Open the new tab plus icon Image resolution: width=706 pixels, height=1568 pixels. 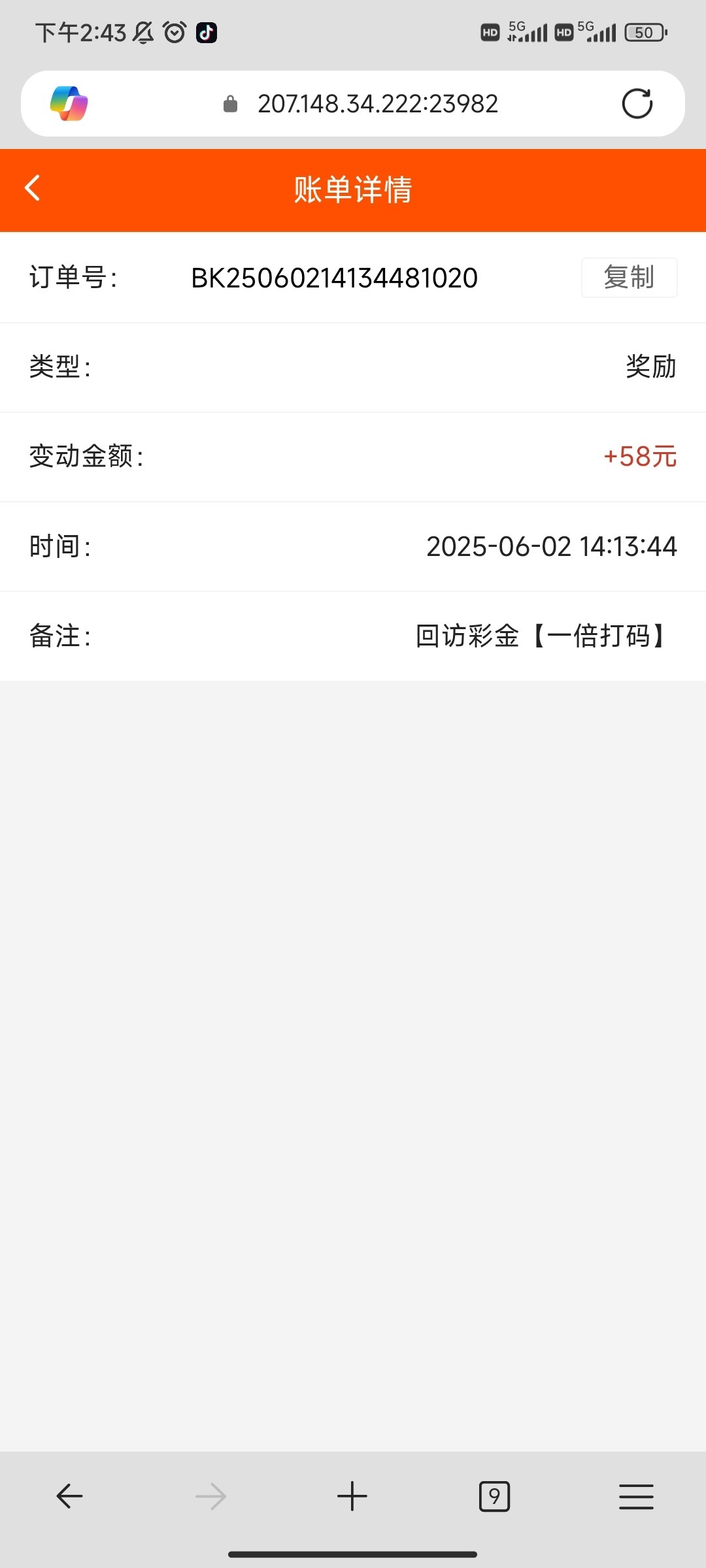tap(352, 1495)
